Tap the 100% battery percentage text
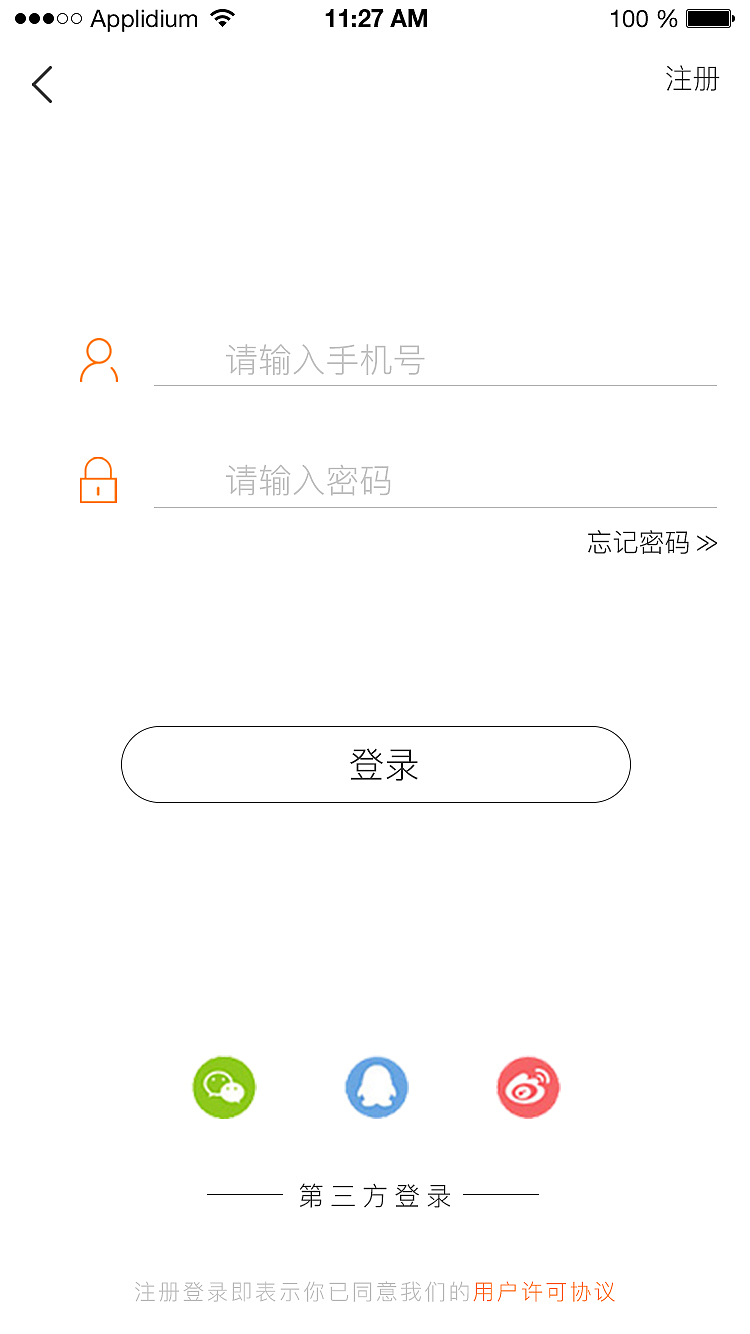The width and height of the screenshot is (750, 1334). (x=640, y=18)
